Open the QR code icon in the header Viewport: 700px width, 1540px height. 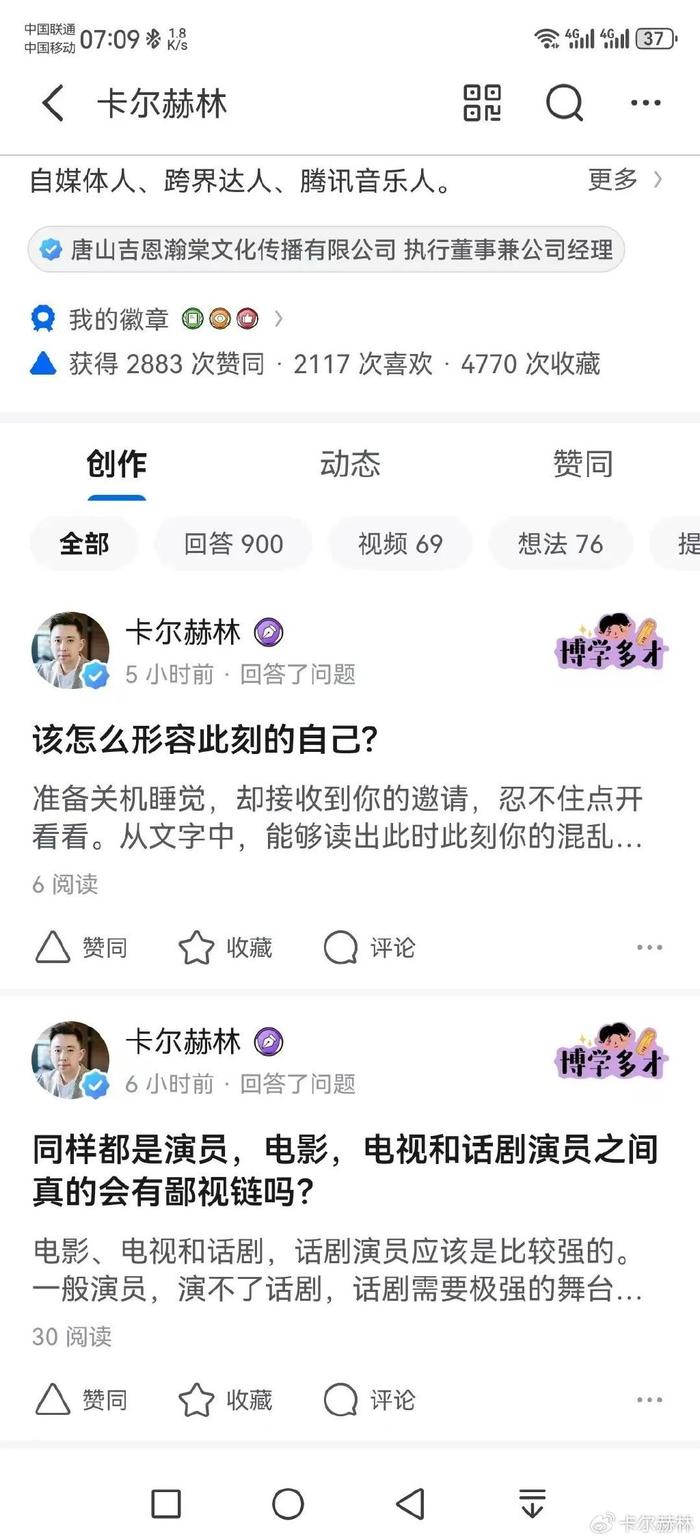pos(482,103)
